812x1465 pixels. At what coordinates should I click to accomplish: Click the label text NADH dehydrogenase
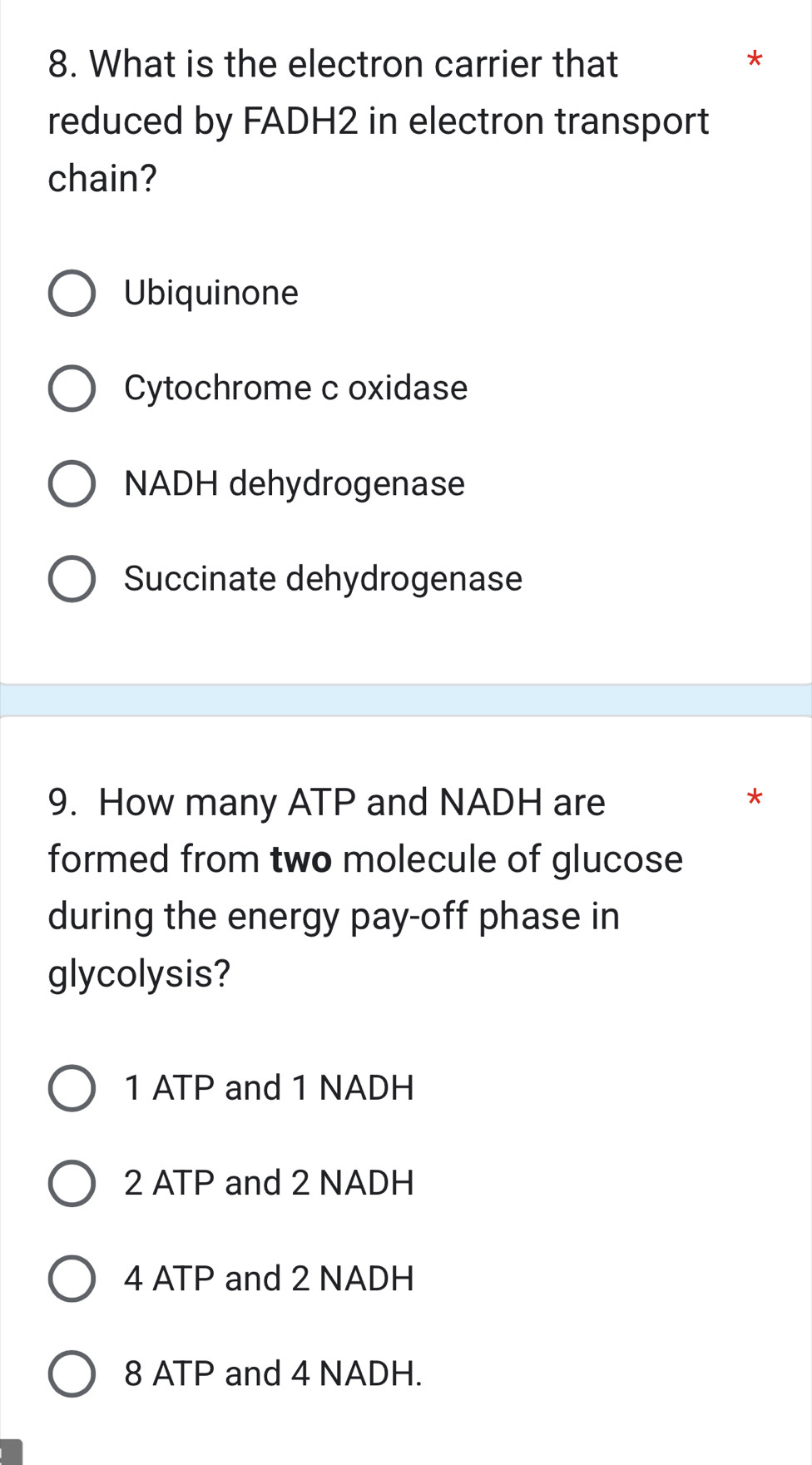(295, 485)
